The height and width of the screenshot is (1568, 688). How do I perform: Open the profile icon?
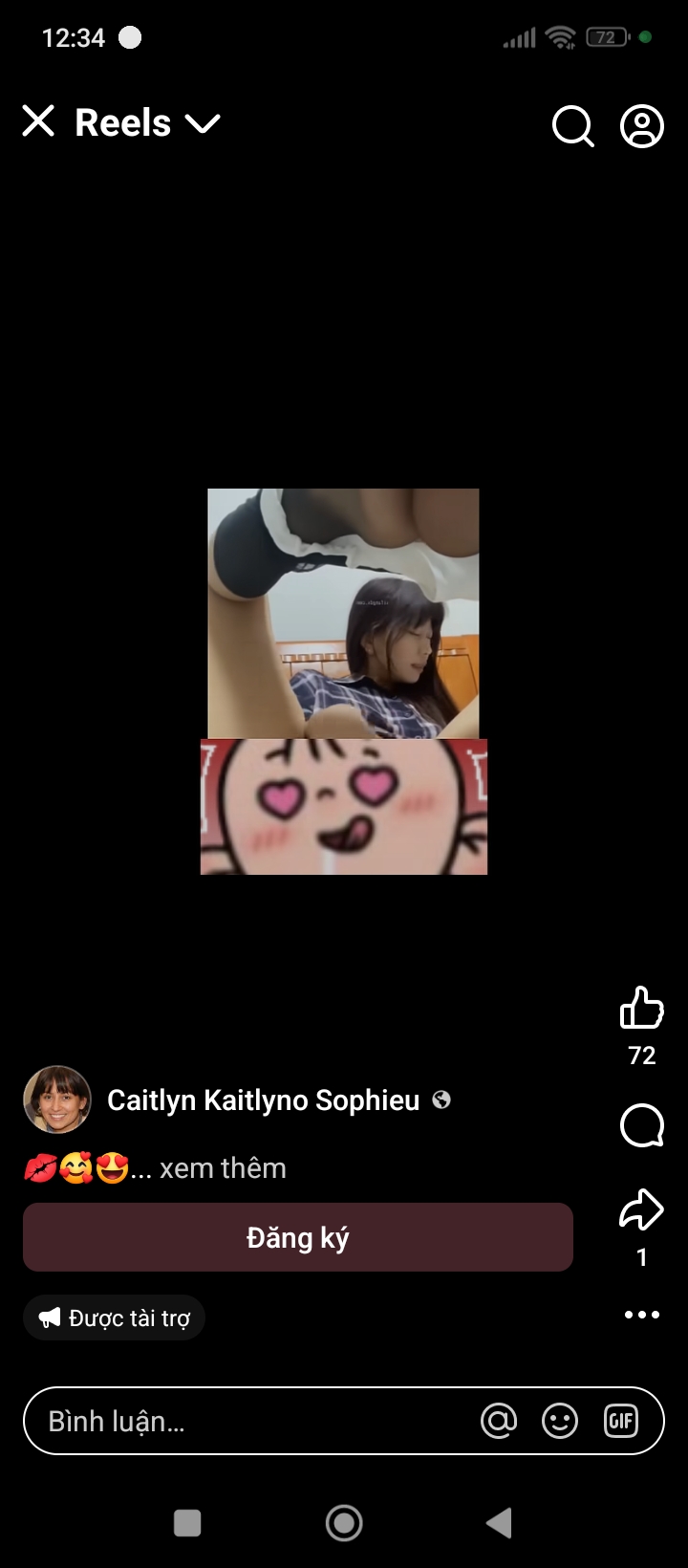(642, 125)
